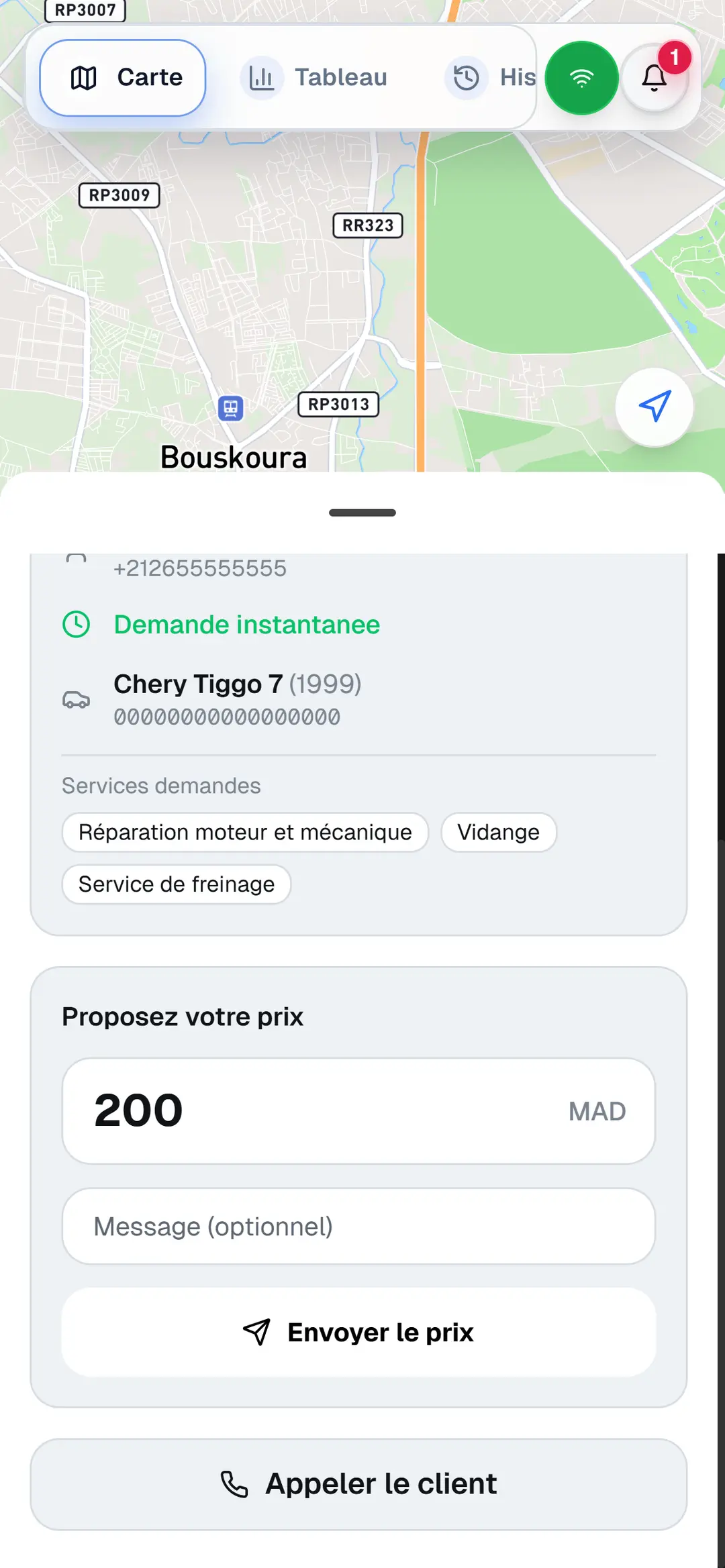Click the Tableau bar chart icon
Viewport: 725px width, 1568px height.
tap(261, 77)
